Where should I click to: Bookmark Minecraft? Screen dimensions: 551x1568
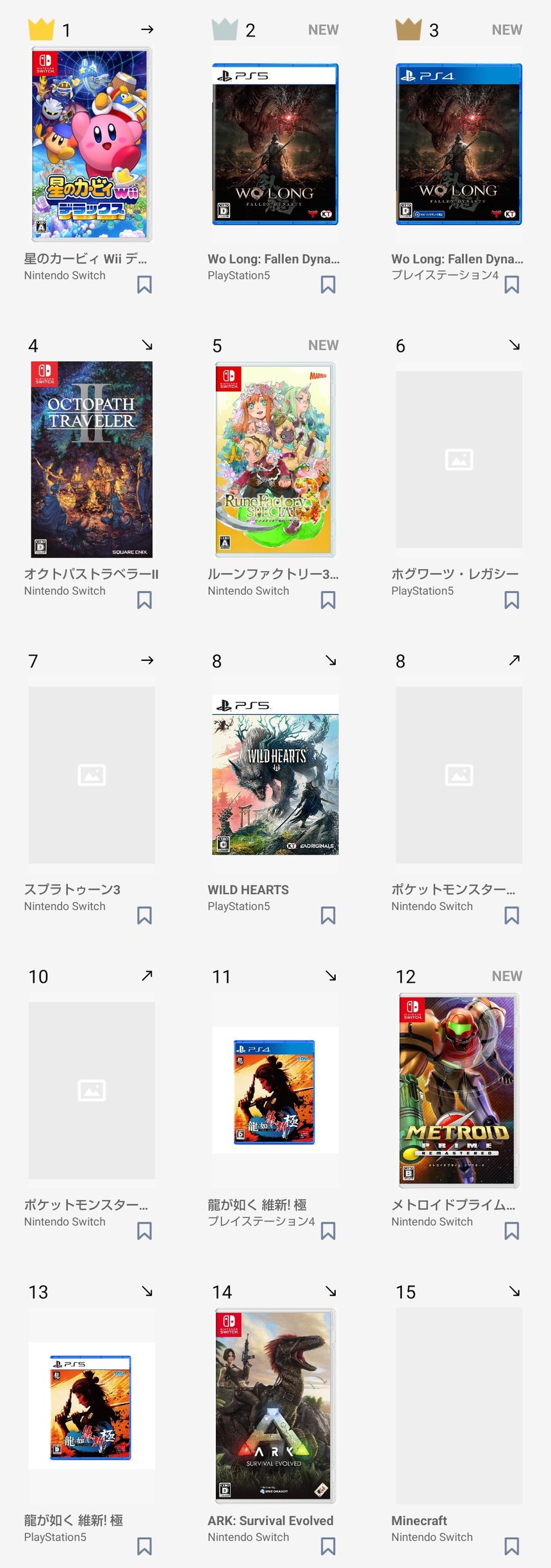pos(511,1546)
